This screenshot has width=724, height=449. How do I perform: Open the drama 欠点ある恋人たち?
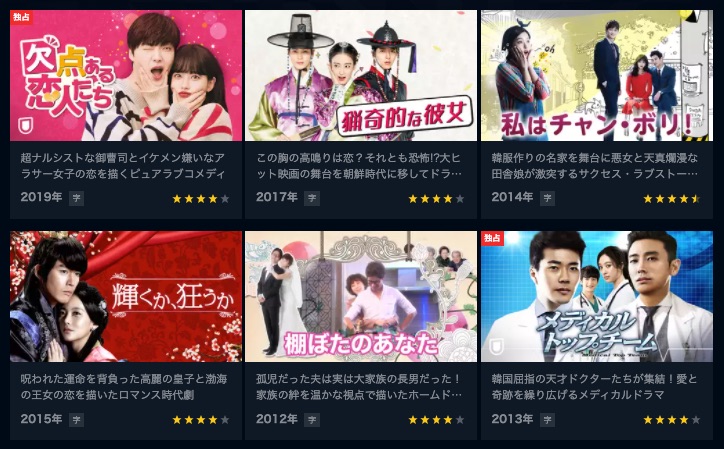126,76
